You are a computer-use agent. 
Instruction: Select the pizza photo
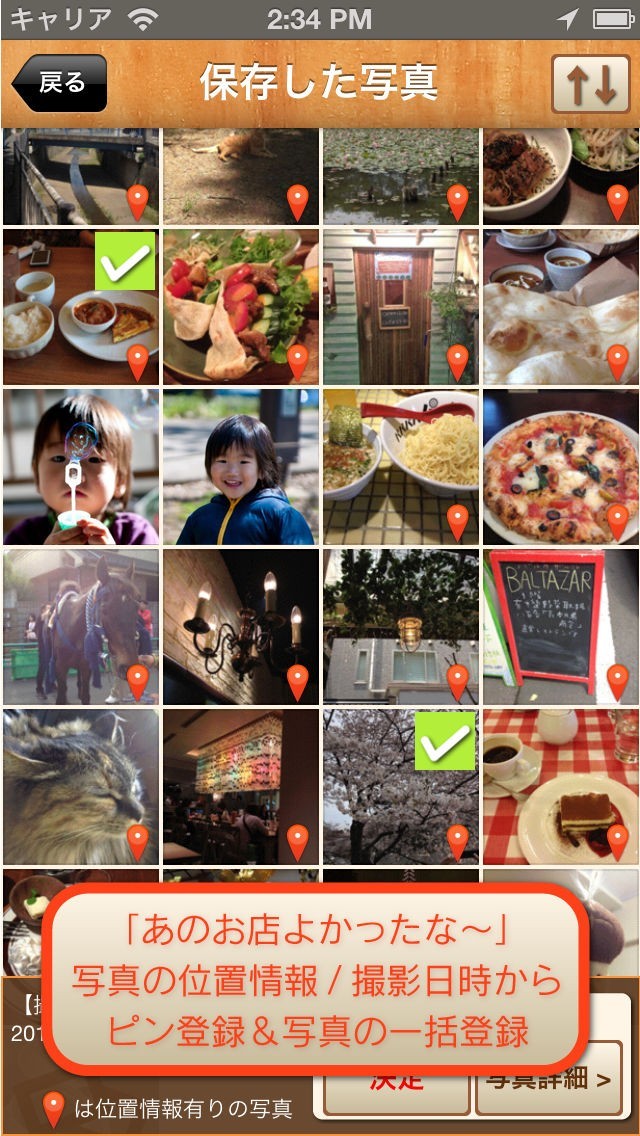[x=560, y=467]
